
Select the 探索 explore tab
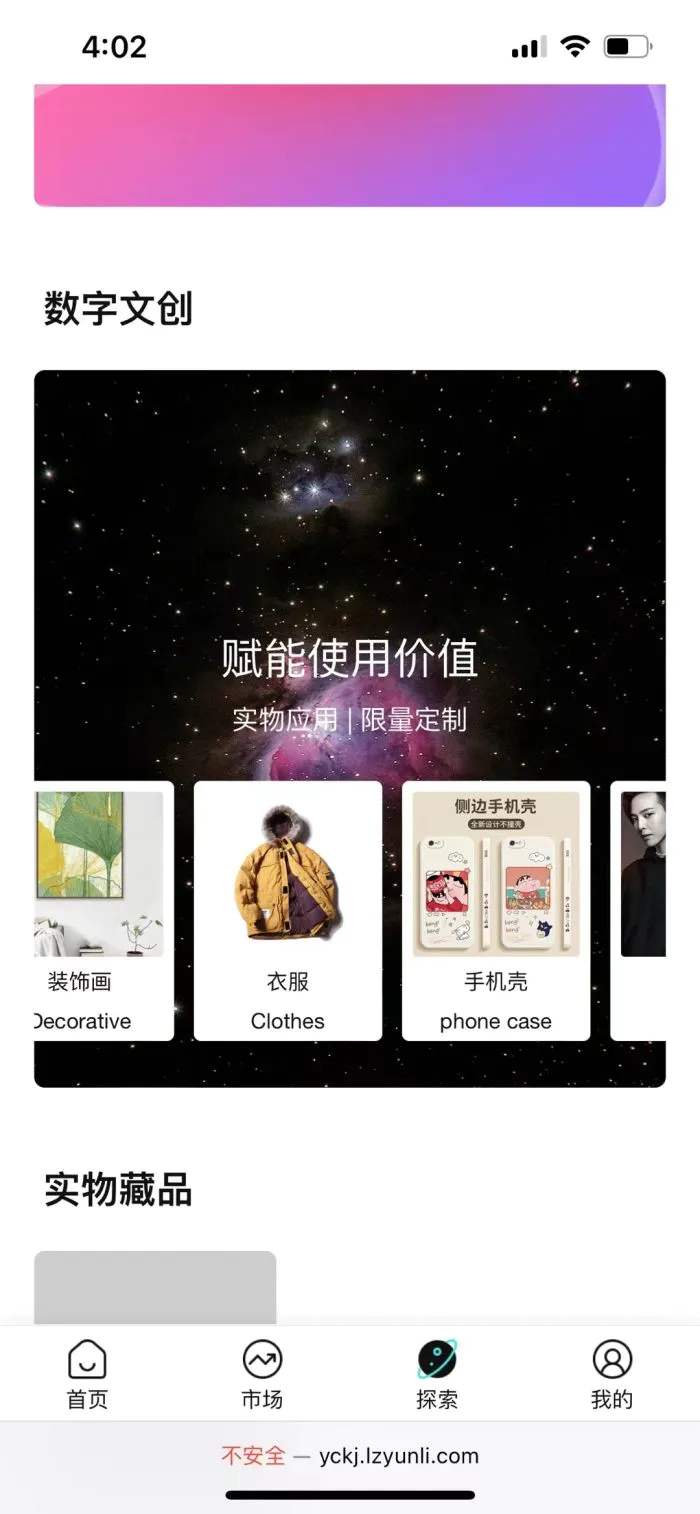437,1374
